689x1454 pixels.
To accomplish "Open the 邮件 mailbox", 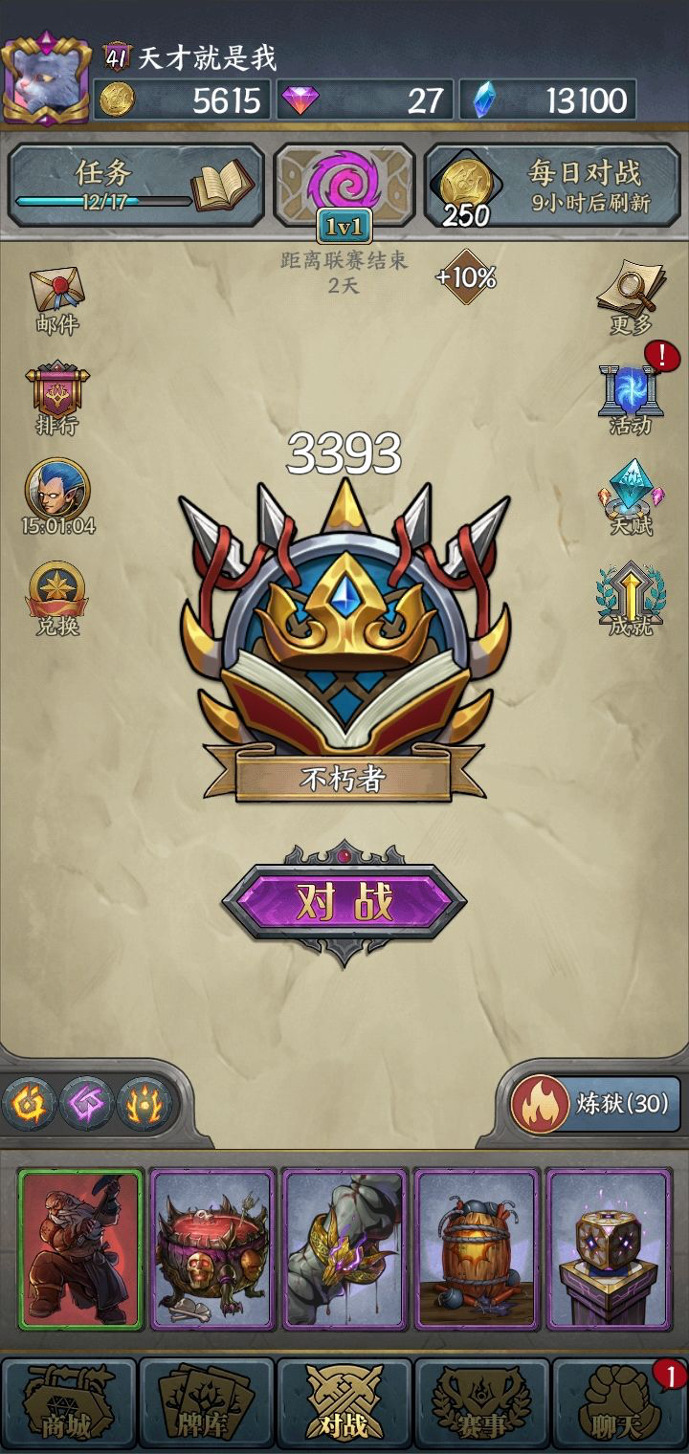I will tap(57, 298).
